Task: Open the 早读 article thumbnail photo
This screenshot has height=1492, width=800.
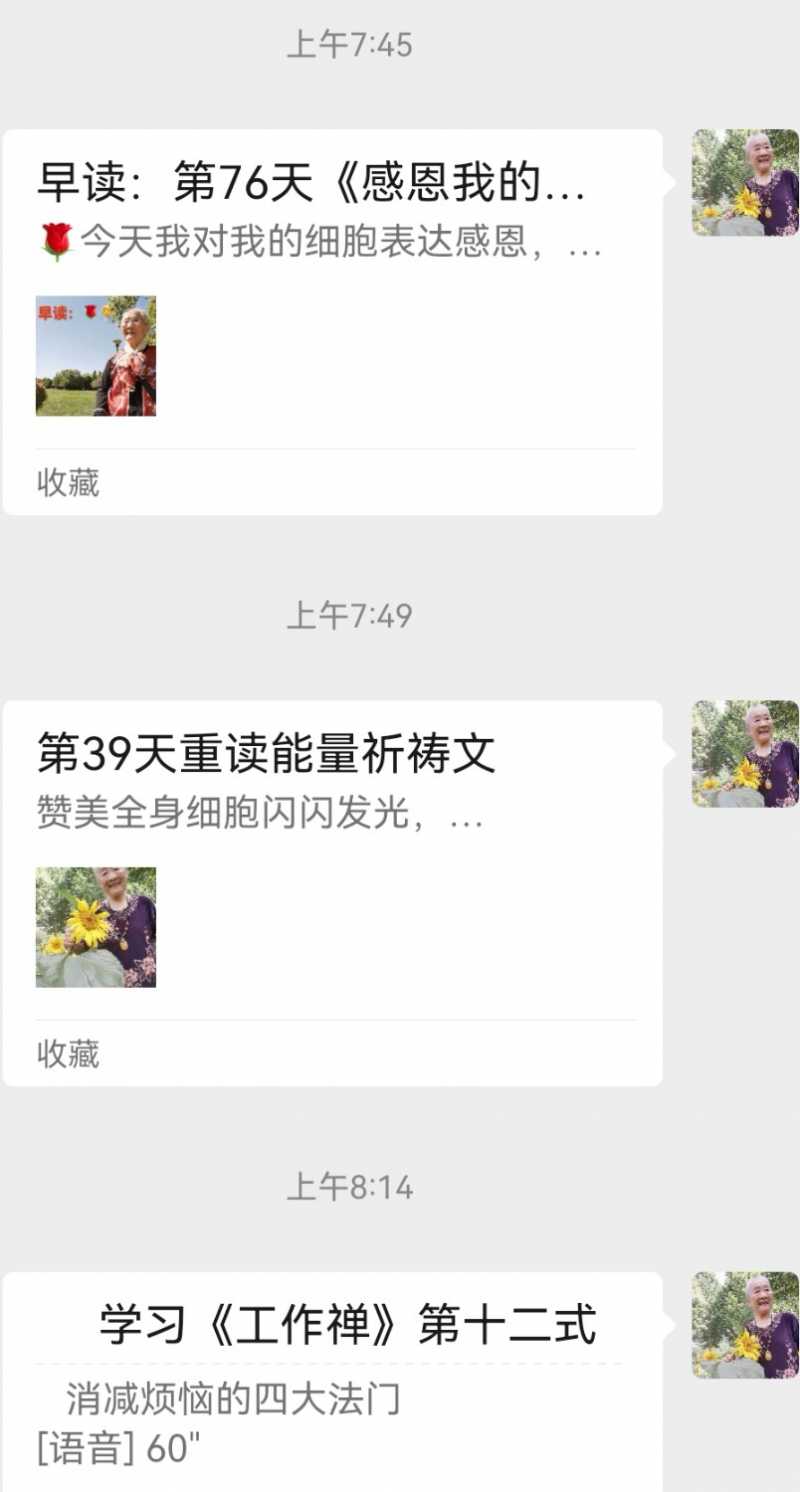Action: 95,355
